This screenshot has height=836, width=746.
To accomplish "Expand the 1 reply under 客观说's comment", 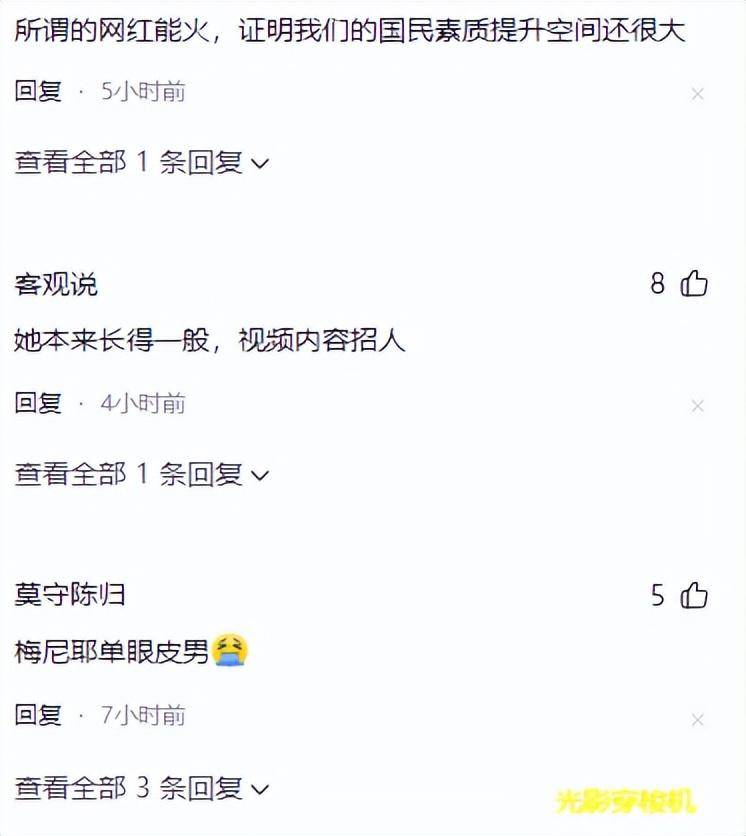I will pos(141,475).
